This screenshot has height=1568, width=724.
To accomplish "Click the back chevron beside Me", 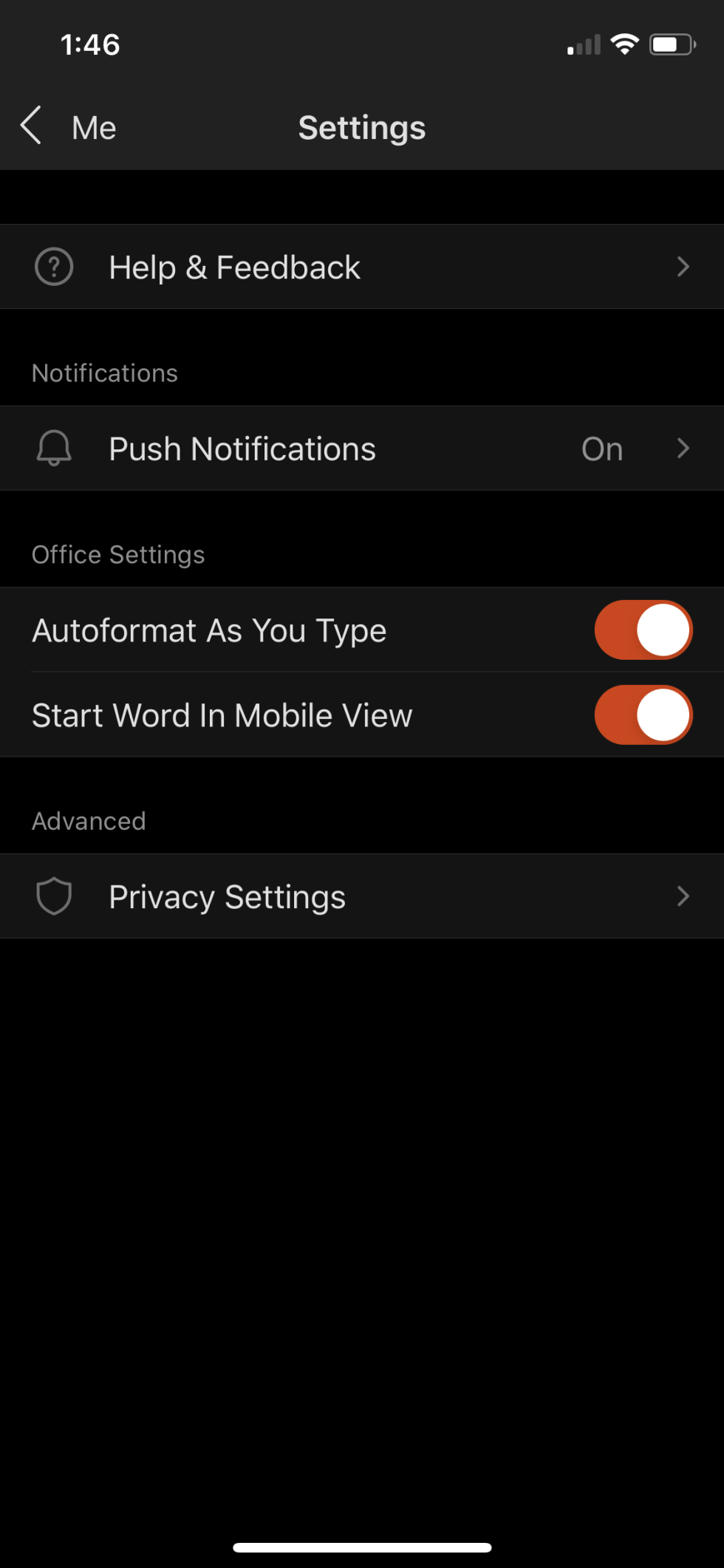I will click(30, 126).
